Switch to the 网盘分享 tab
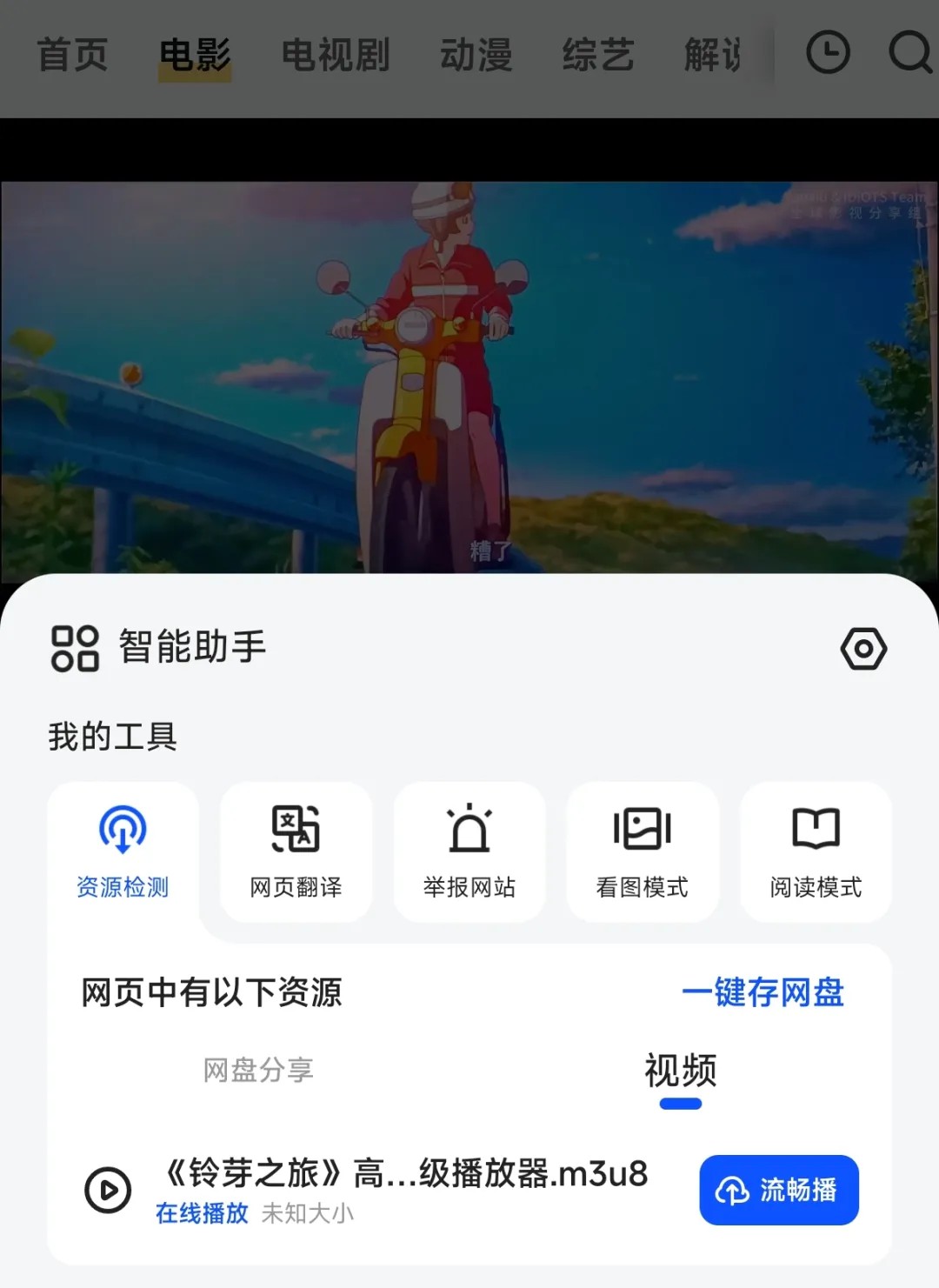The width and height of the screenshot is (939, 1288). [258, 1070]
